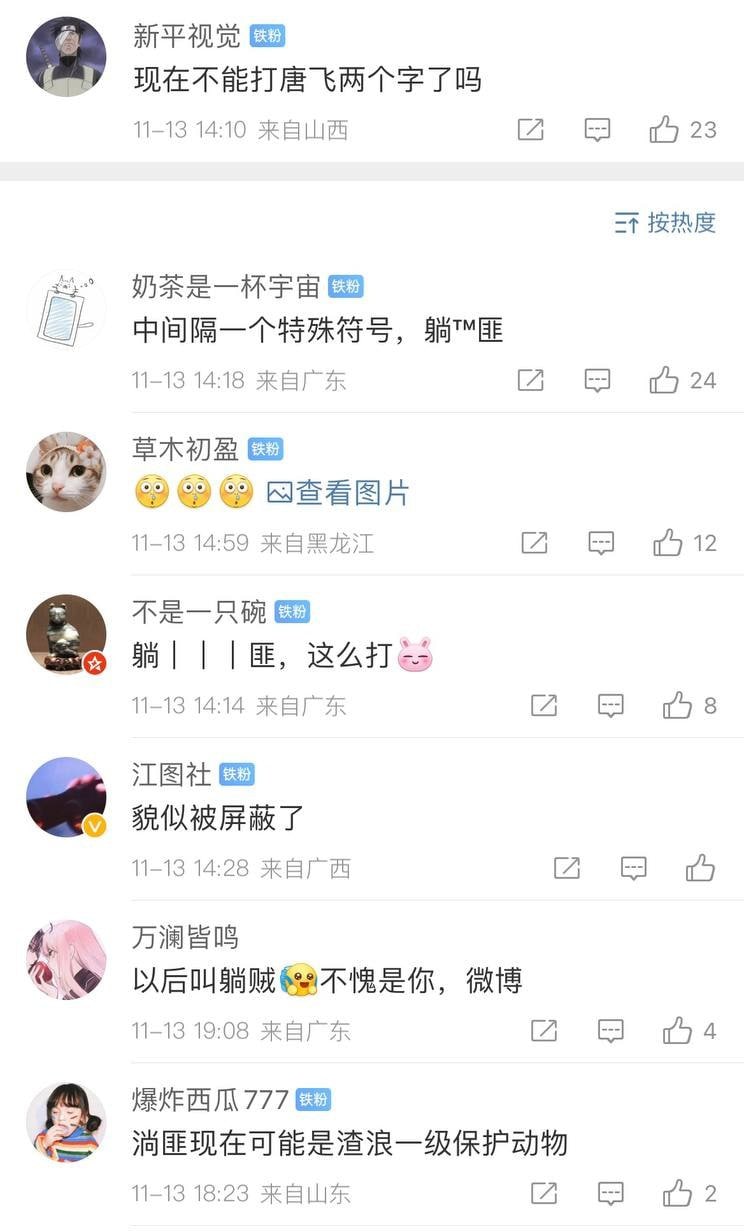Repost 奶茶是一杯宇宙's comment
744x1231 pixels.
530,380
